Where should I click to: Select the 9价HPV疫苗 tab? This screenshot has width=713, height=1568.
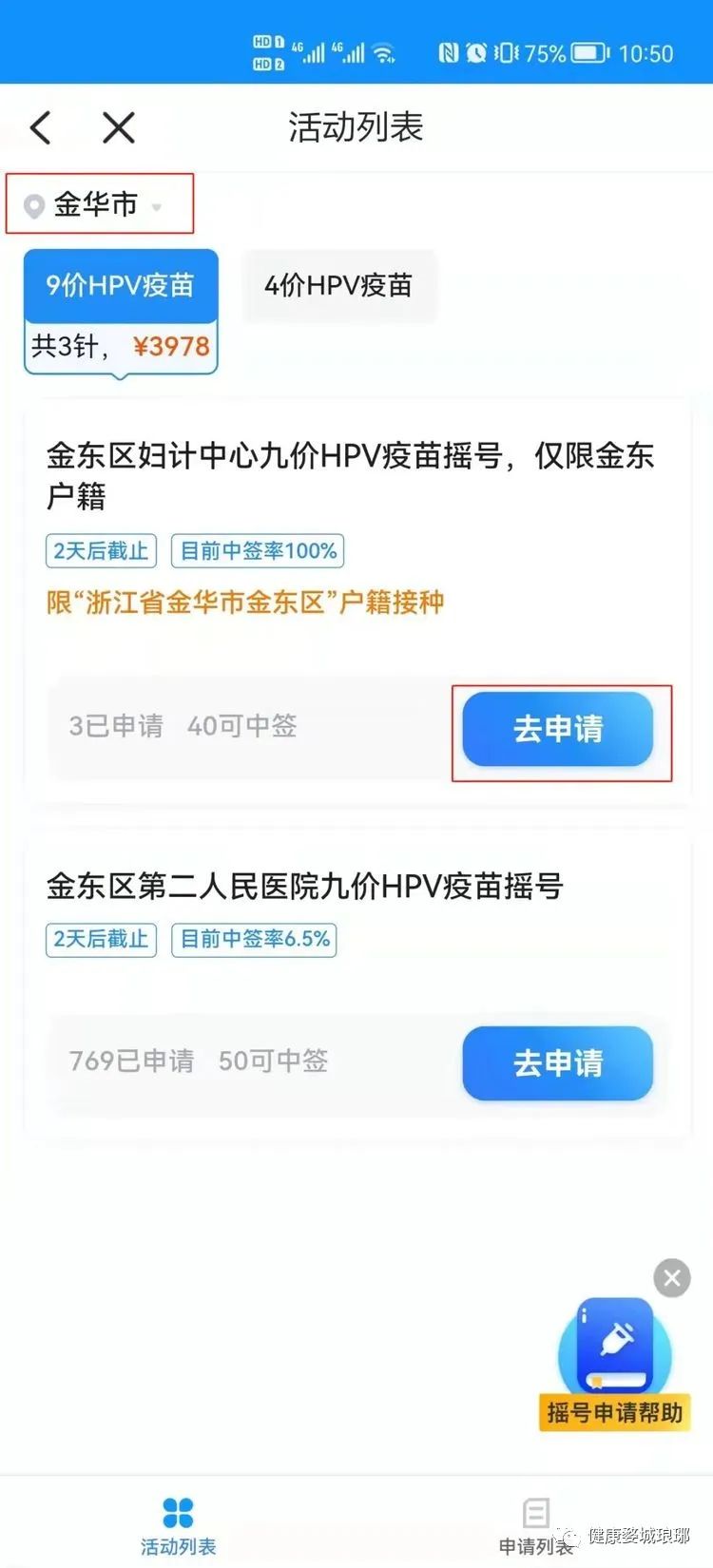(121, 285)
